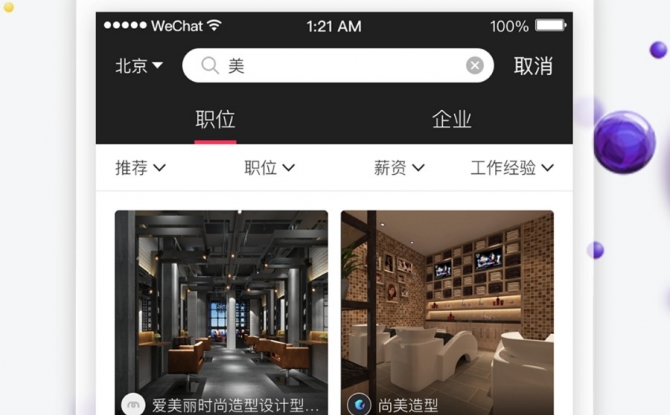Expand the 推荐 sort filter
Screen dimensions: 670x415
140,168
